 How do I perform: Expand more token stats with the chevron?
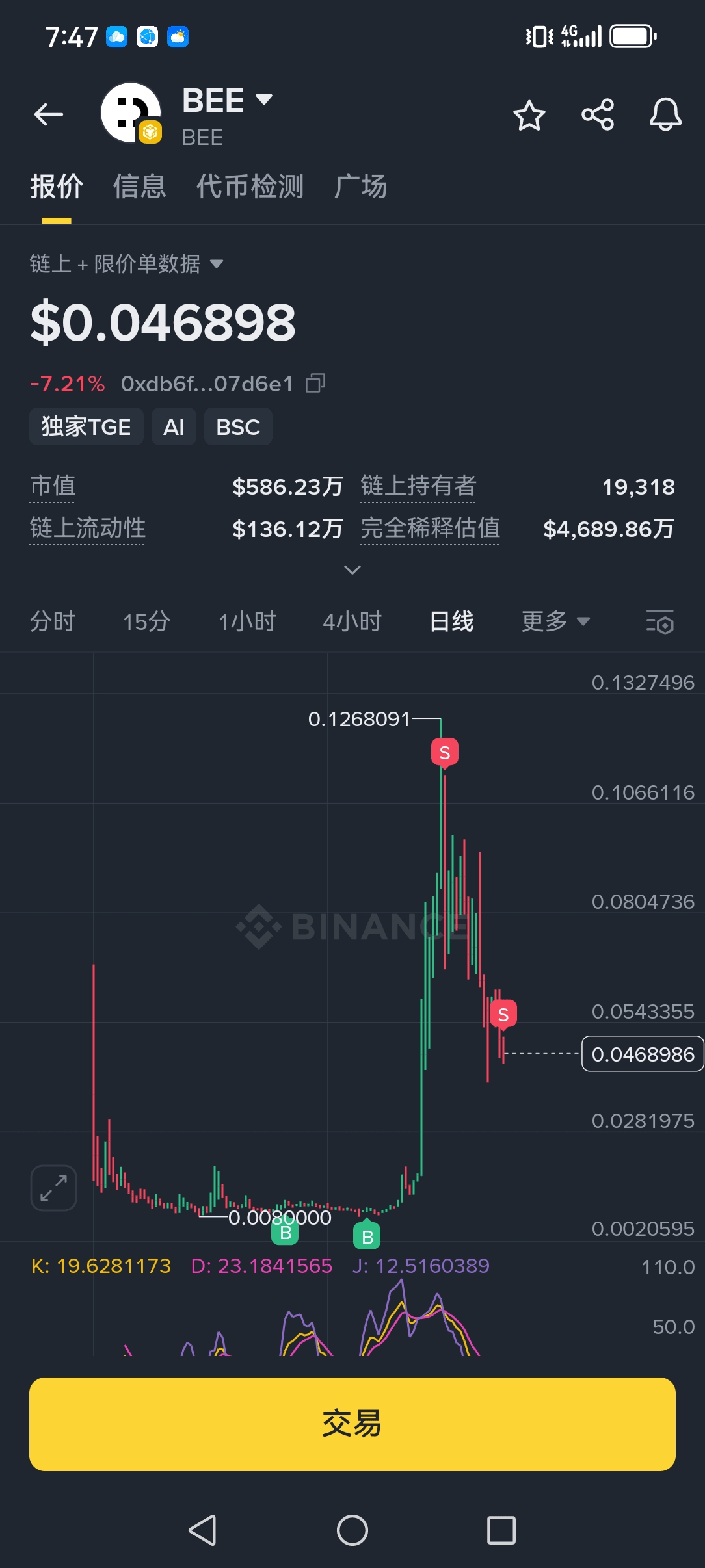click(x=352, y=570)
